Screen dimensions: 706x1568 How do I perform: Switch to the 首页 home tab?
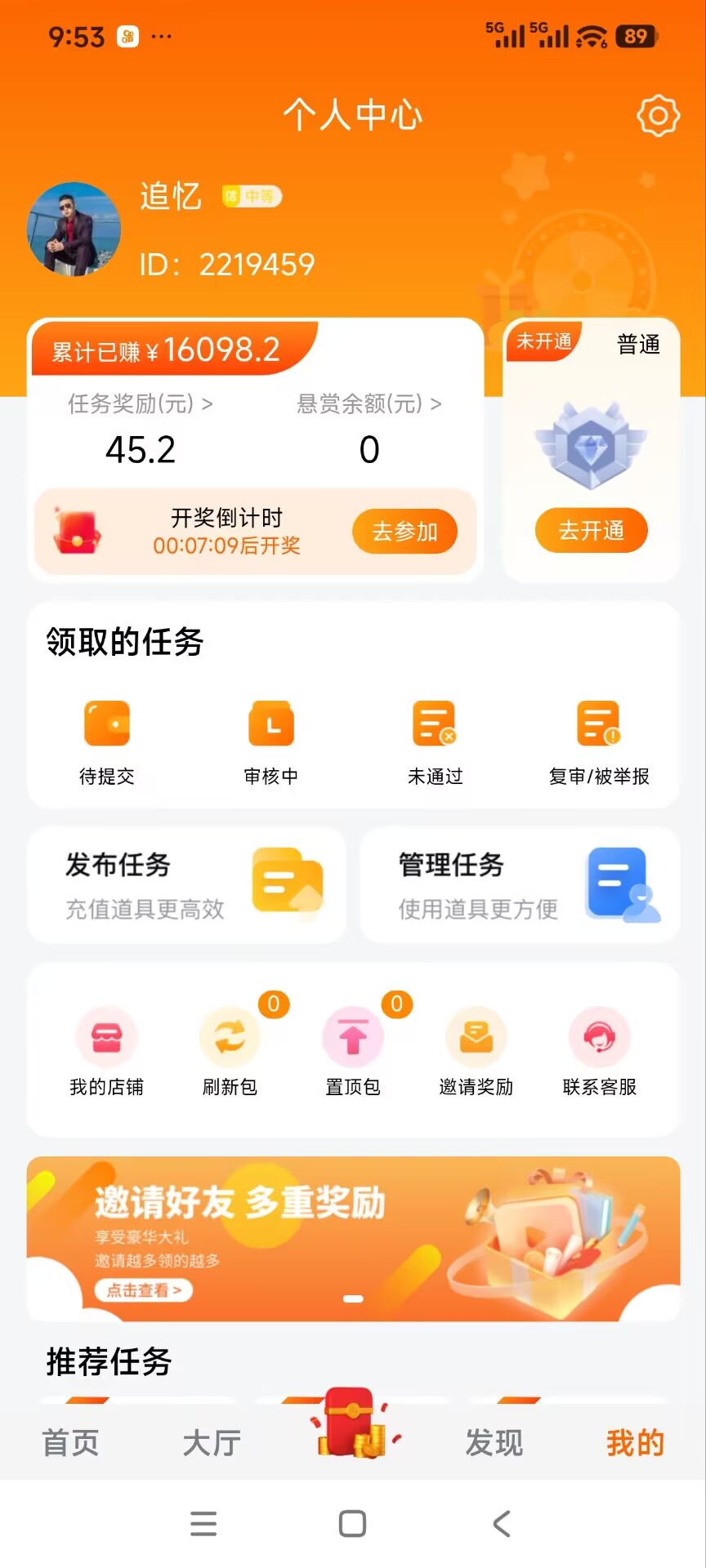coord(71,1443)
